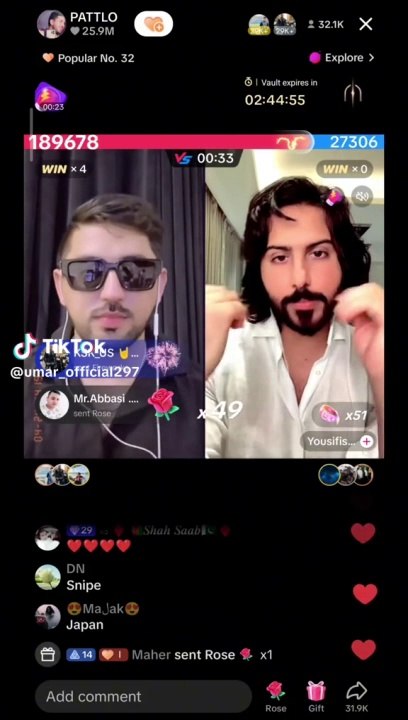Open the gift box icon beside Maher
Image resolution: width=408 pixels, height=720 pixels.
(x=48, y=654)
